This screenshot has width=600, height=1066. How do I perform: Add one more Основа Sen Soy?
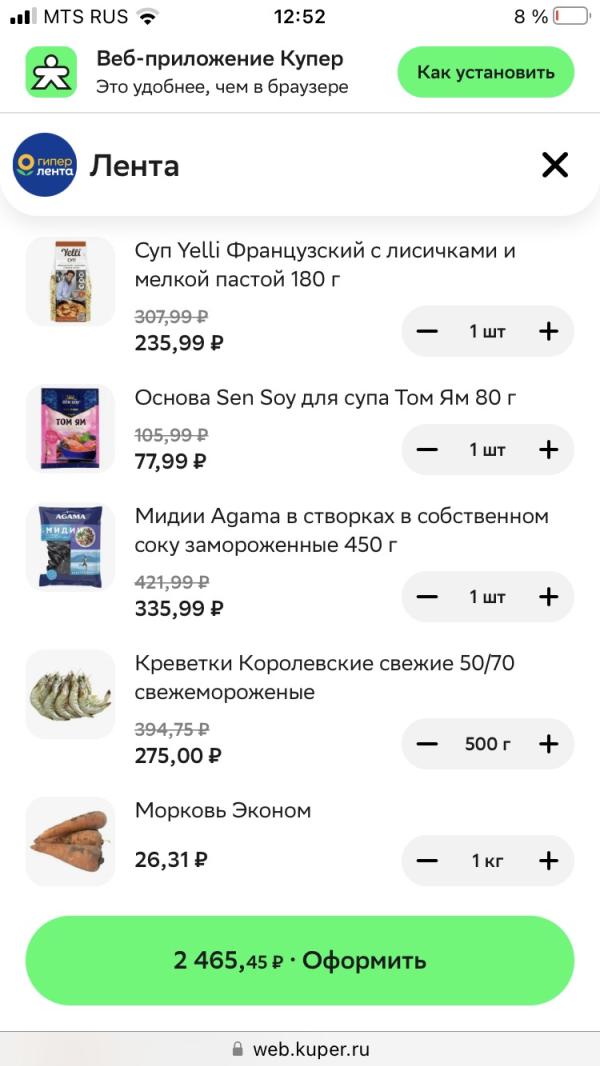coord(548,449)
